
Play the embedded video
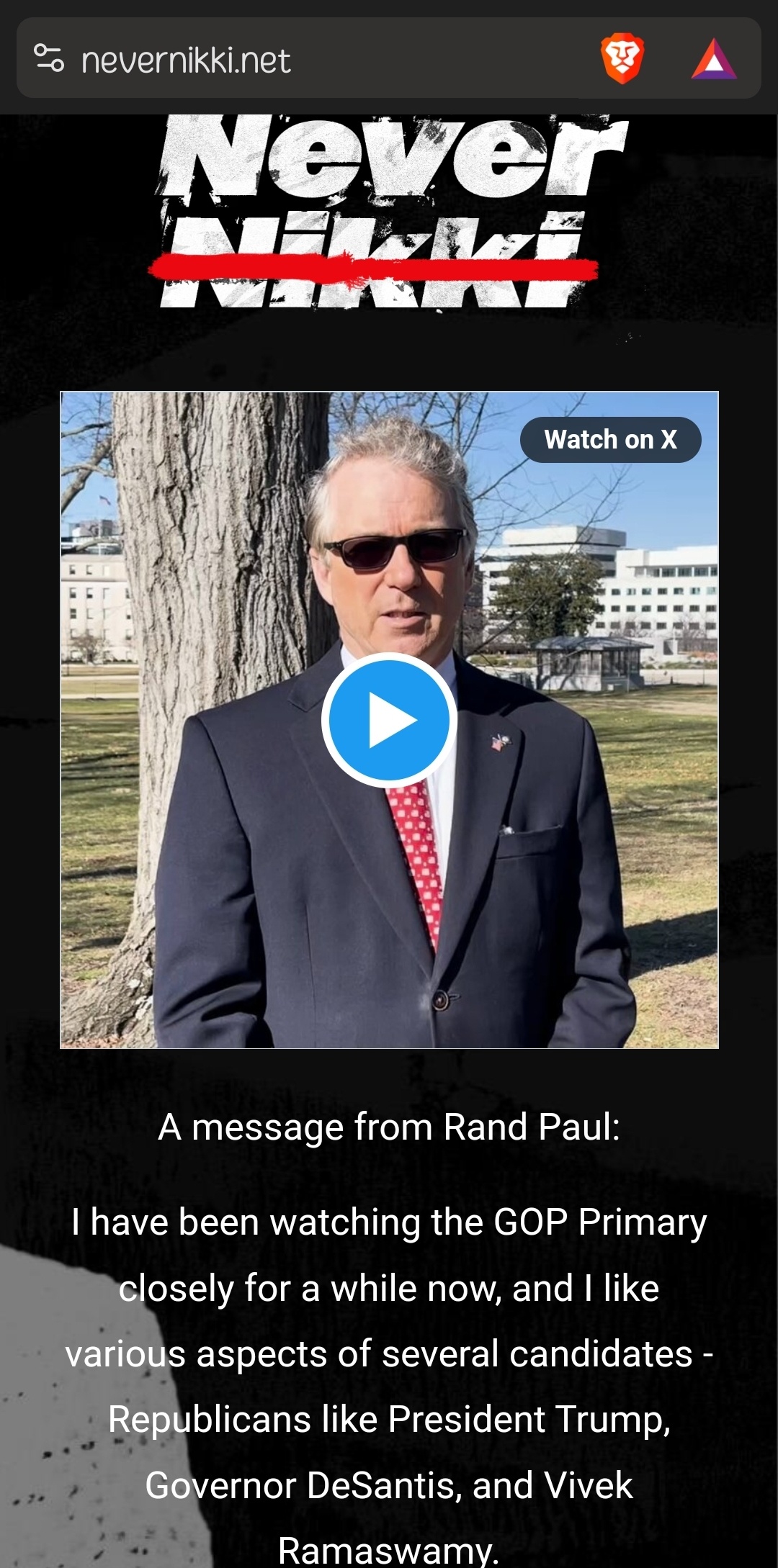coord(389,720)
